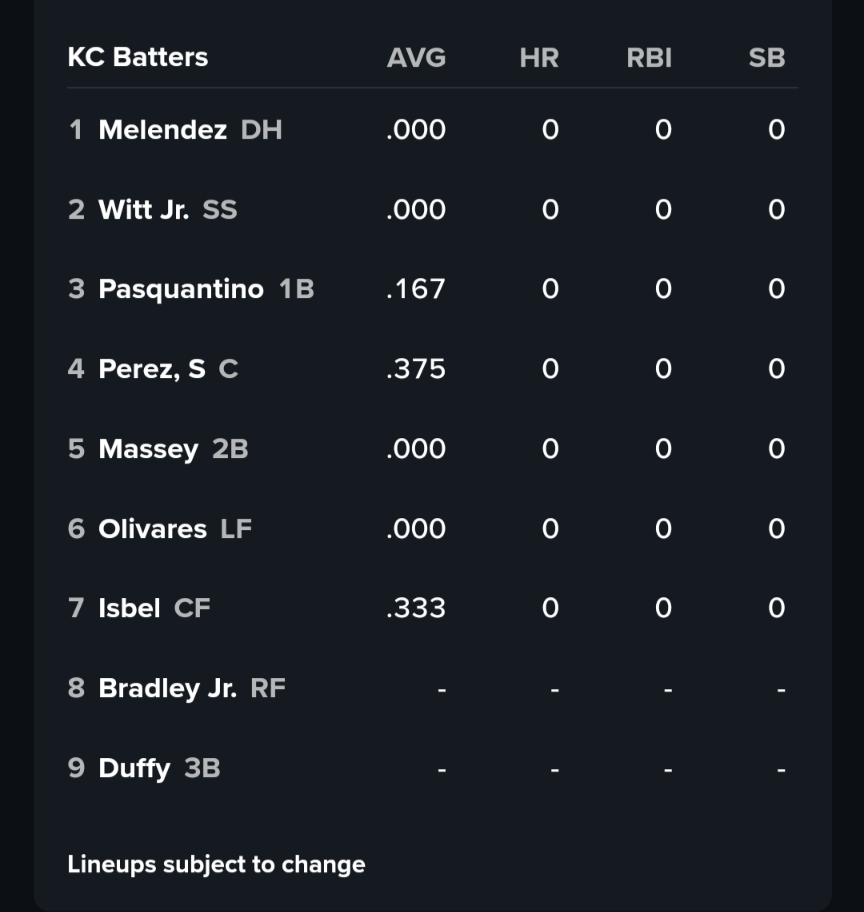Viewport: 864px width, 912px height.
Task: Open Melendez's player row
Action: pos(162,130)
